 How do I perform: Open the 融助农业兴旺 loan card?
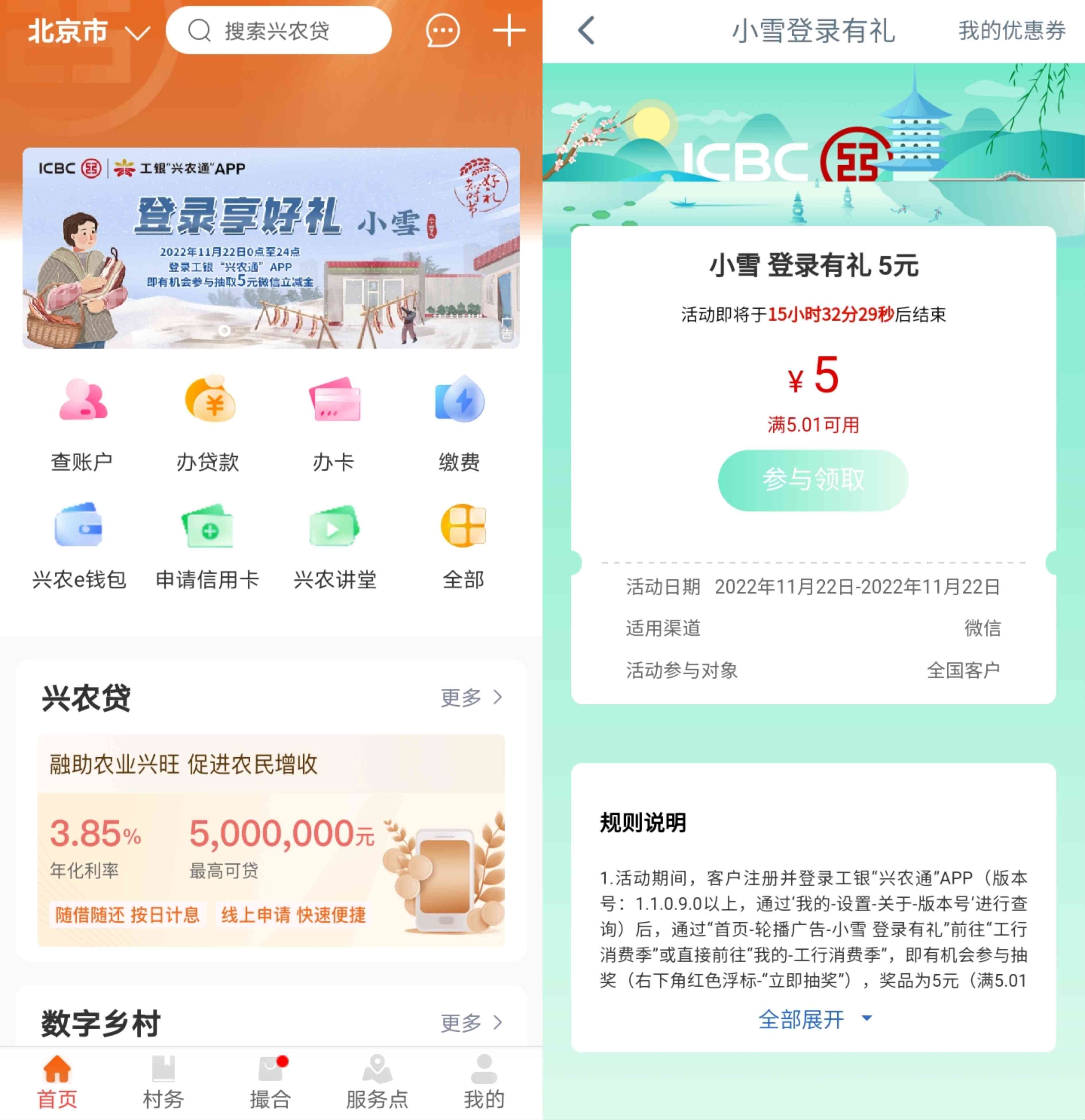(271, 840)
